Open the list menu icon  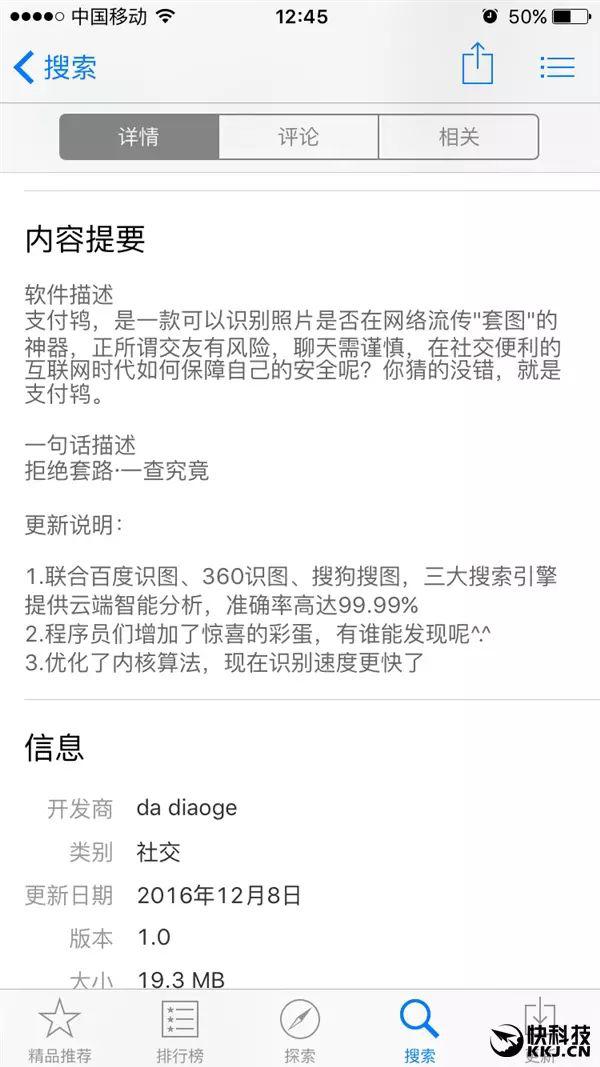(x=557, y=67)
